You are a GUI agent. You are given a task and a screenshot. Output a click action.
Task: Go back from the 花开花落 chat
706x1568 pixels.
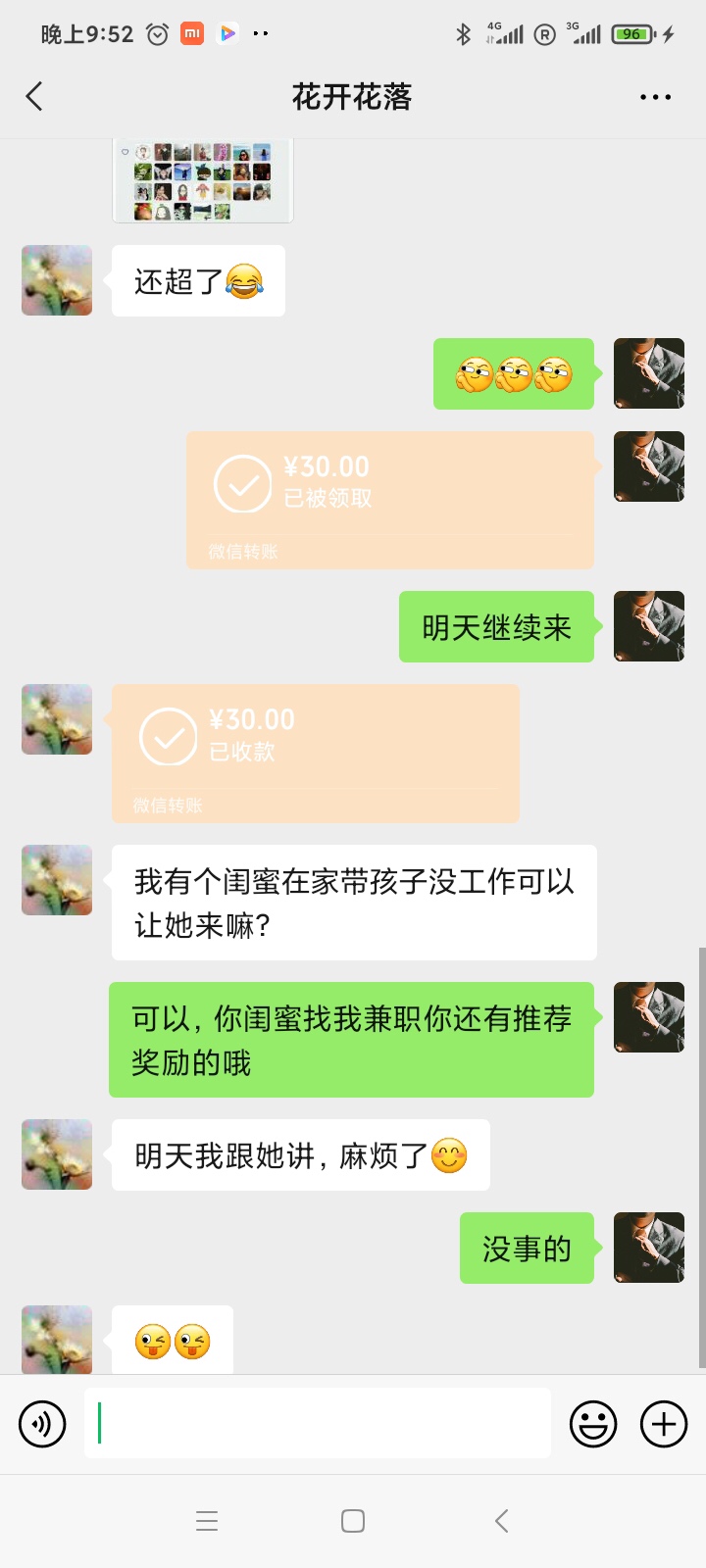click(35, 97)
